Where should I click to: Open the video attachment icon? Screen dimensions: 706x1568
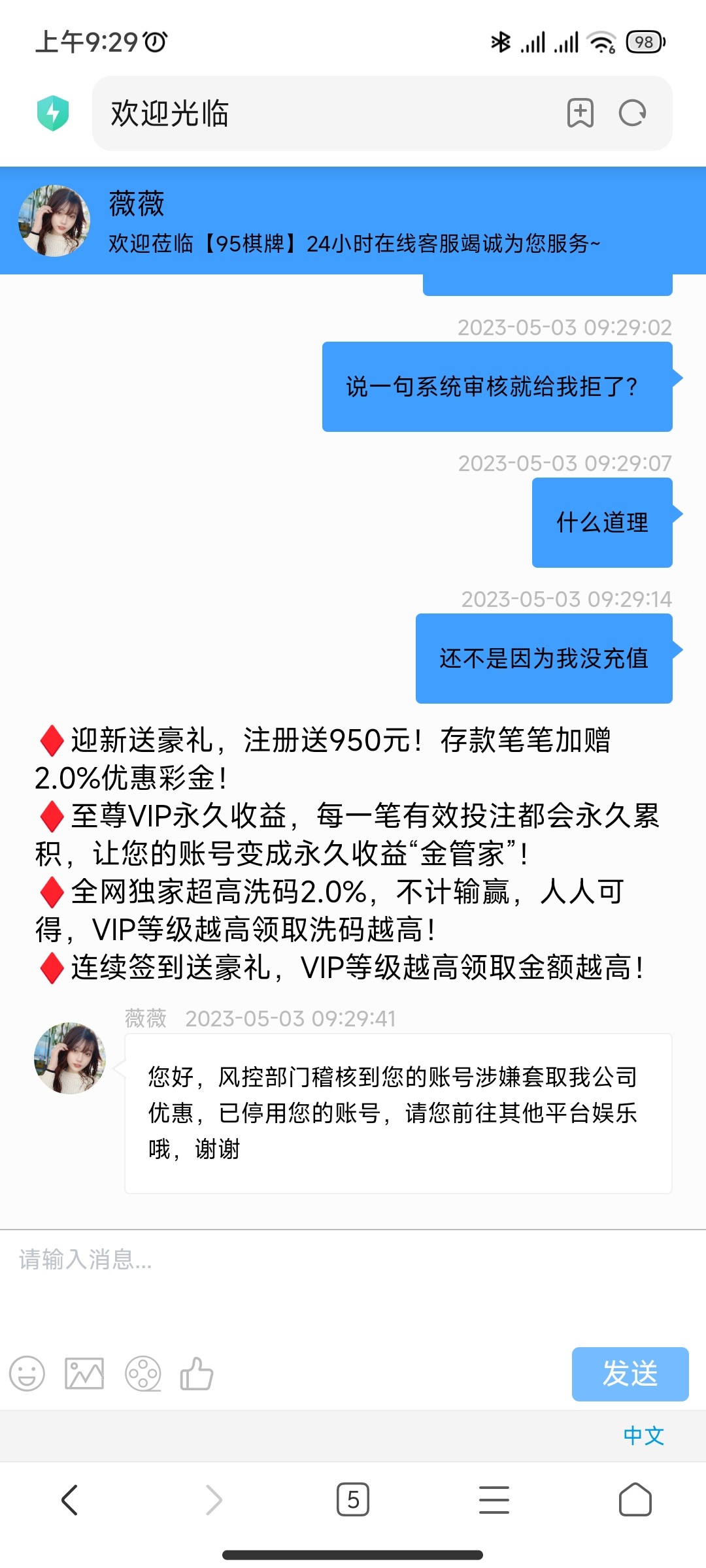pyautogui.click(x=143, y=1373)
